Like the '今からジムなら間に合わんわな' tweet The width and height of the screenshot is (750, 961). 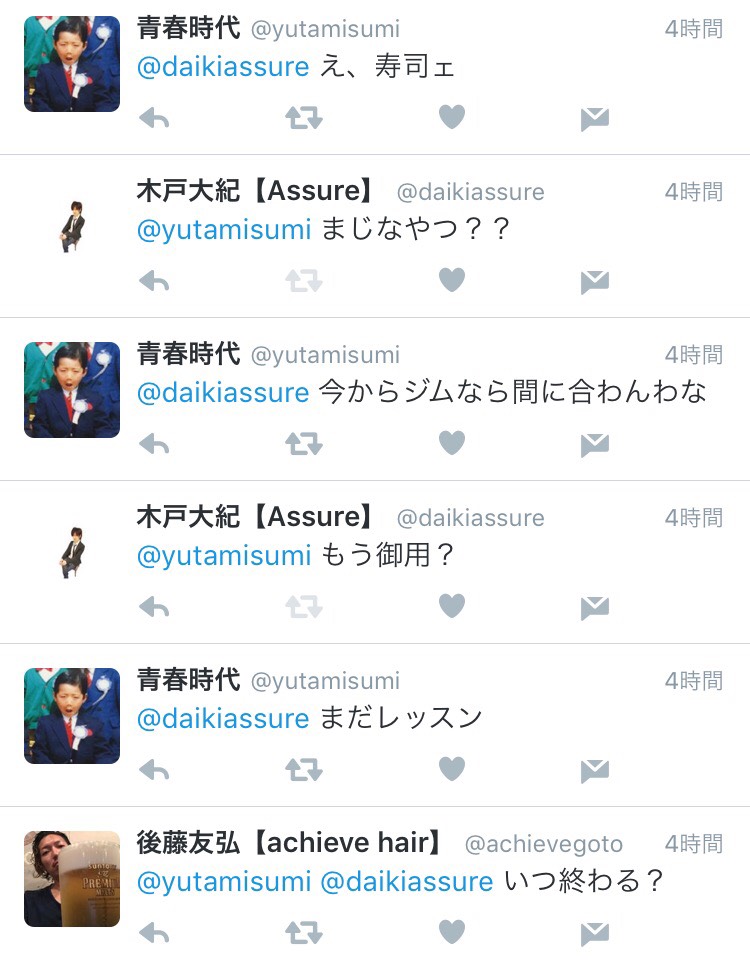pyautogui.click(x=452, y=443)
